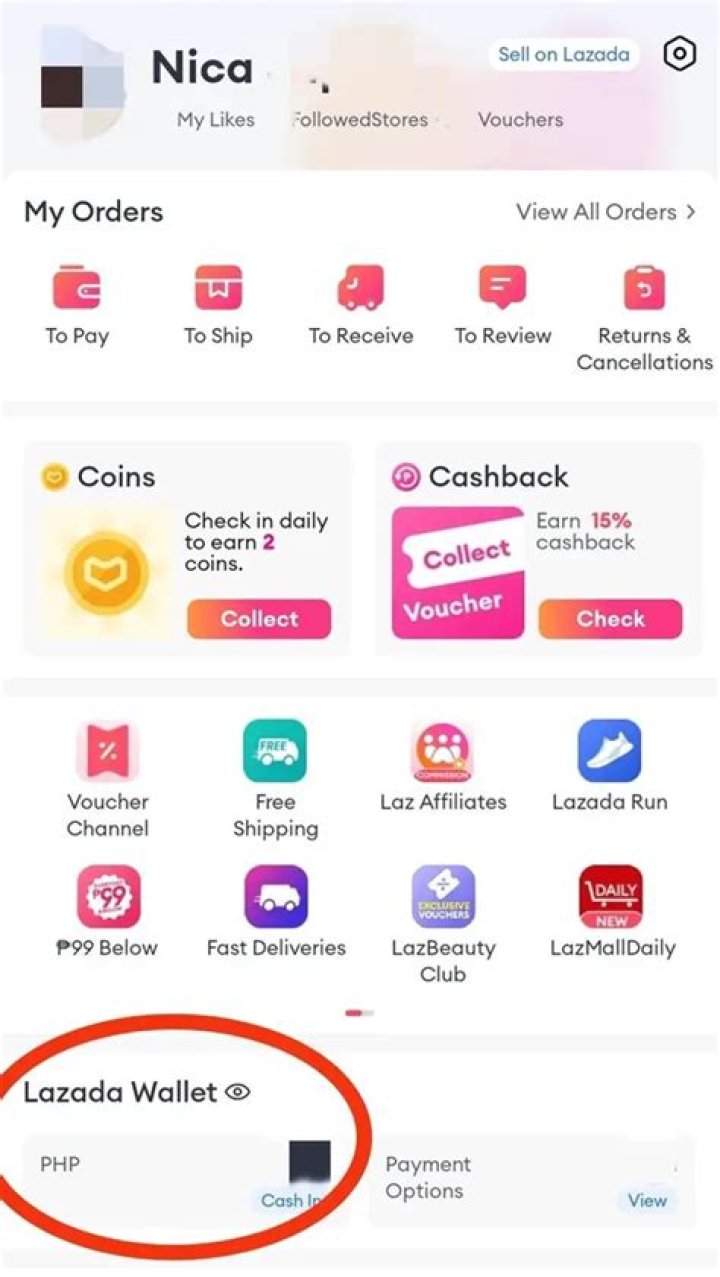Tap the Check cashback button

[610, 619]
